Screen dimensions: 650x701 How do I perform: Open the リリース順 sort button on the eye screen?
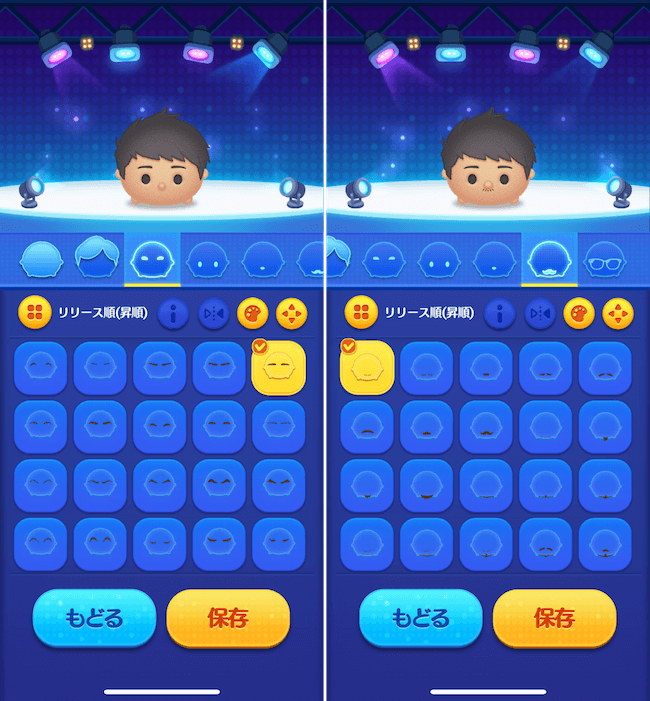(34, 313)
